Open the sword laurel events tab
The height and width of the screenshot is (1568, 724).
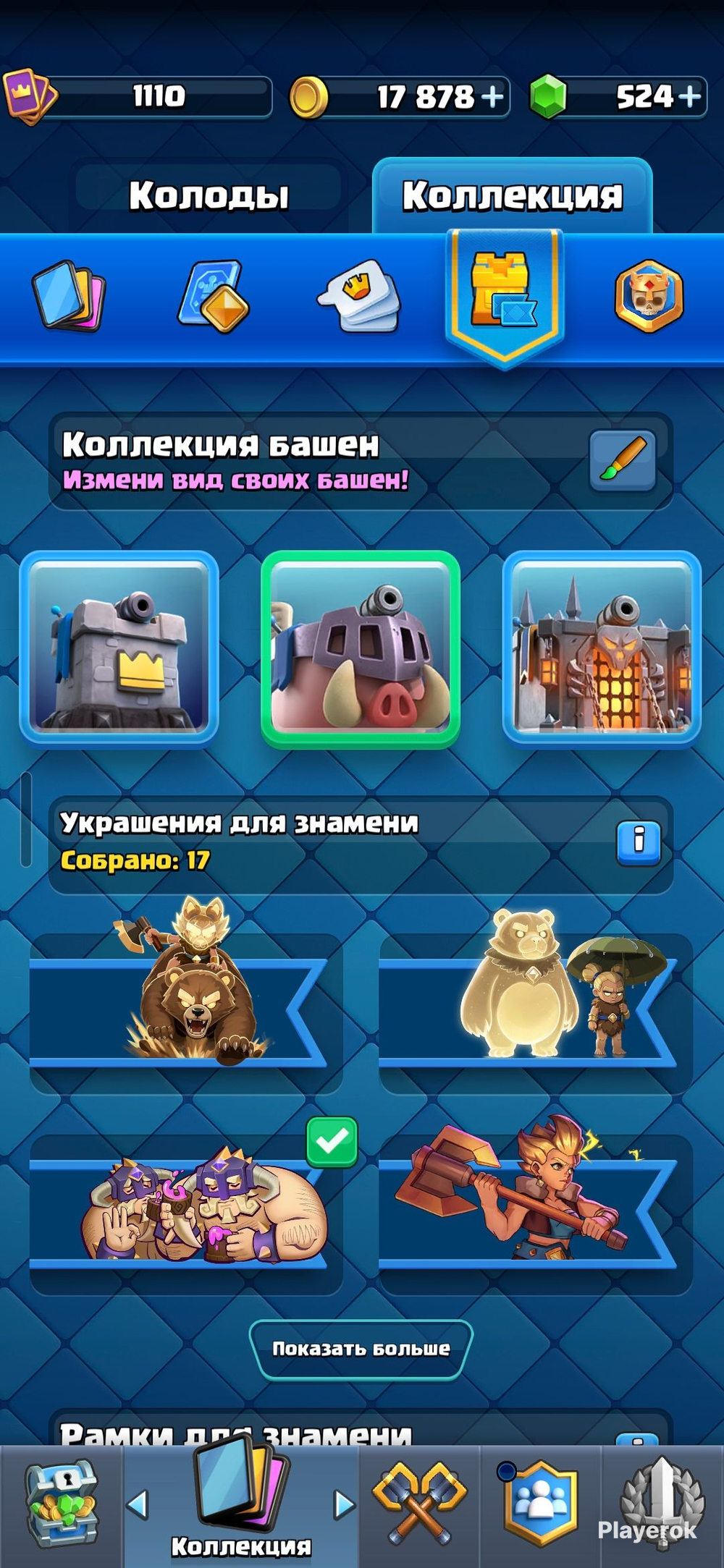662,1504
